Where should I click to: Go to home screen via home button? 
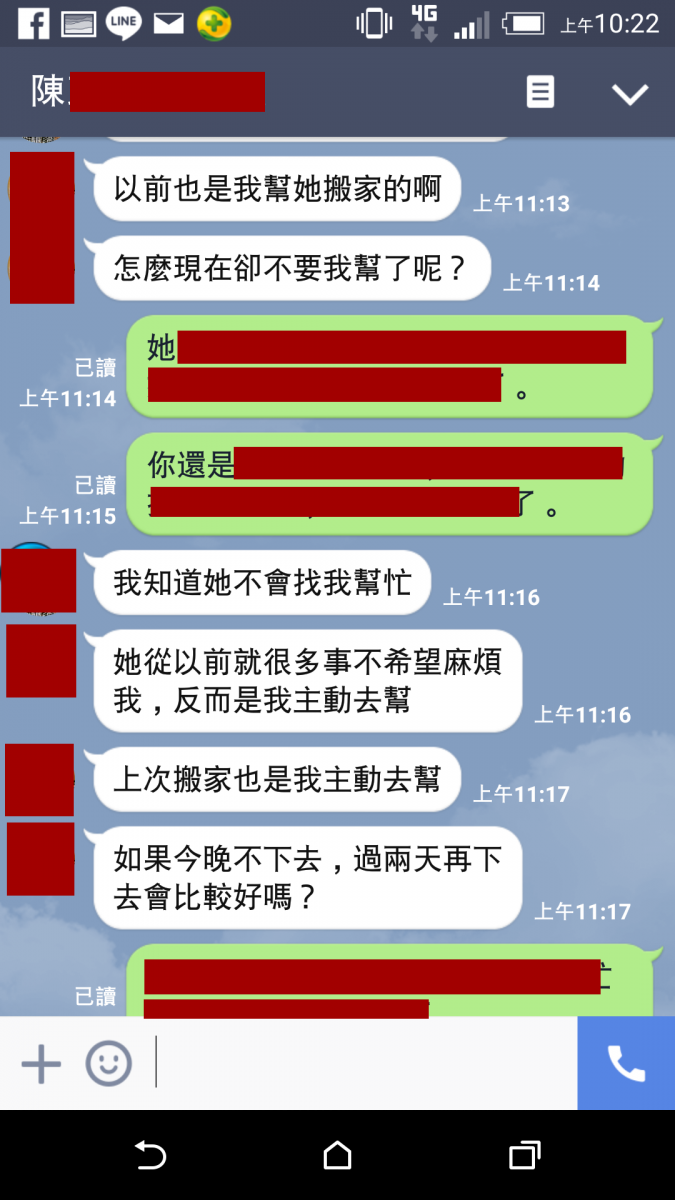338,1156
